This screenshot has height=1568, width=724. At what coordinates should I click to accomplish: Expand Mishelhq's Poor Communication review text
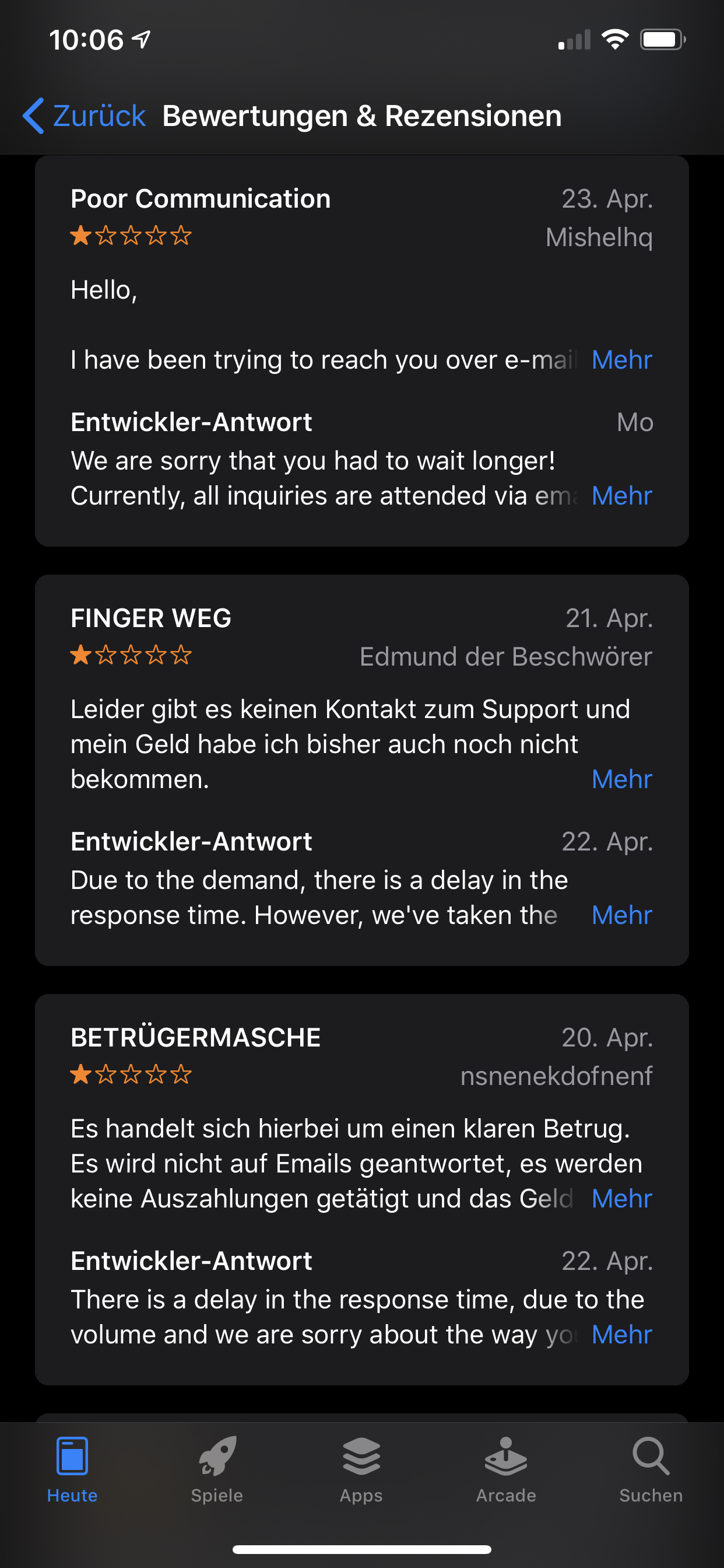[x=622, y=360]
